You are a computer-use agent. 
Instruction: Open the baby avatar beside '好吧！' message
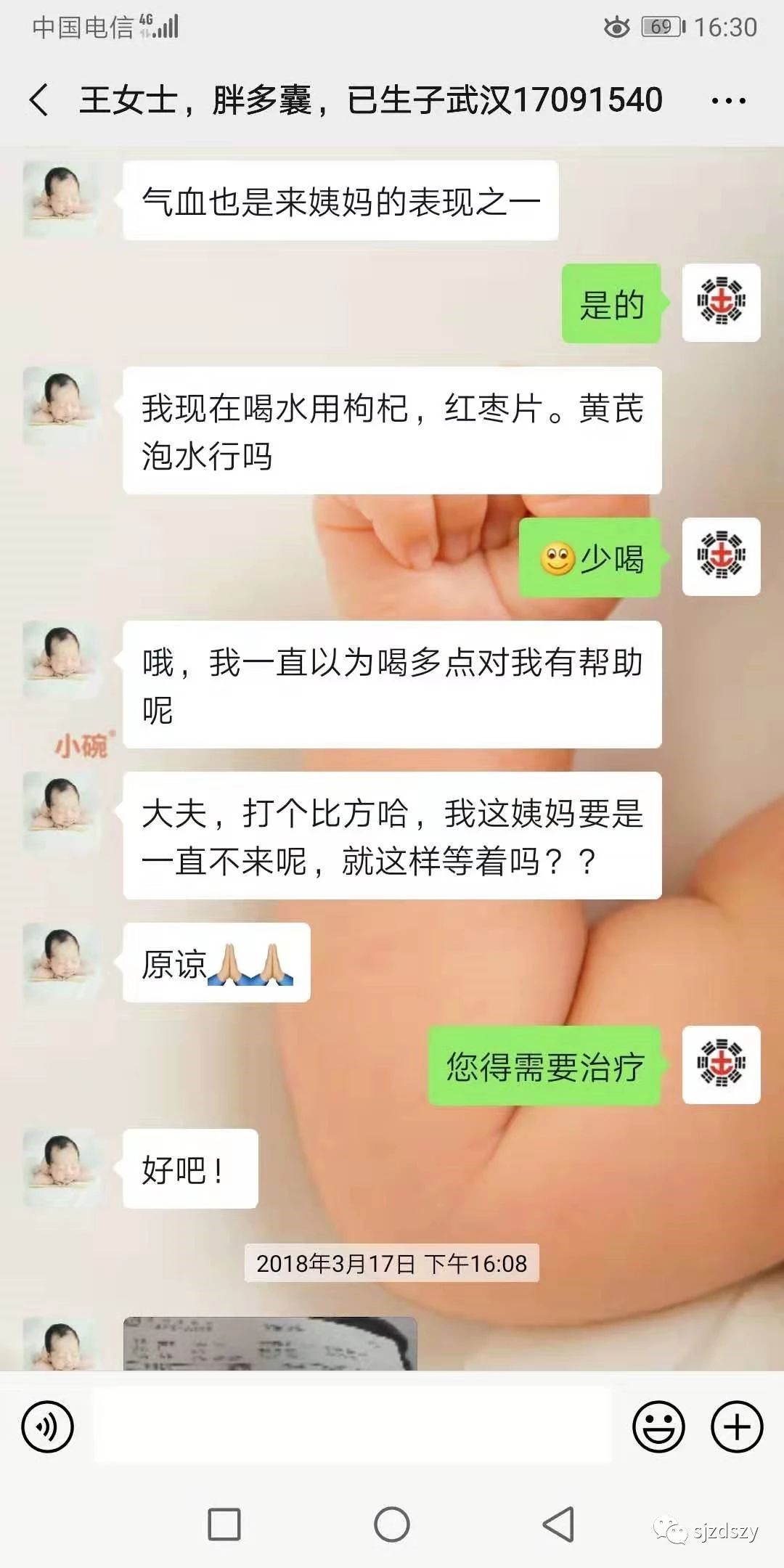tap(62, 1168)
